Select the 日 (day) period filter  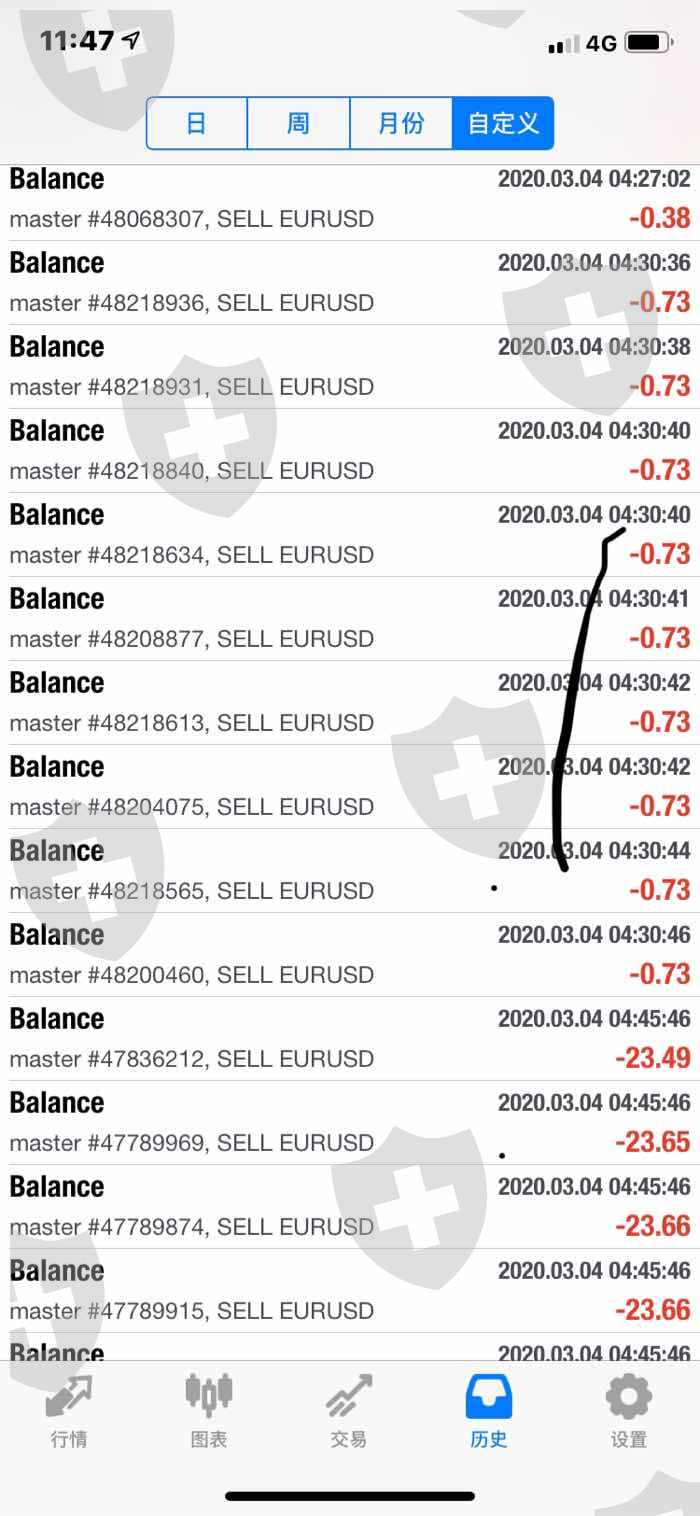coord(197,123)
